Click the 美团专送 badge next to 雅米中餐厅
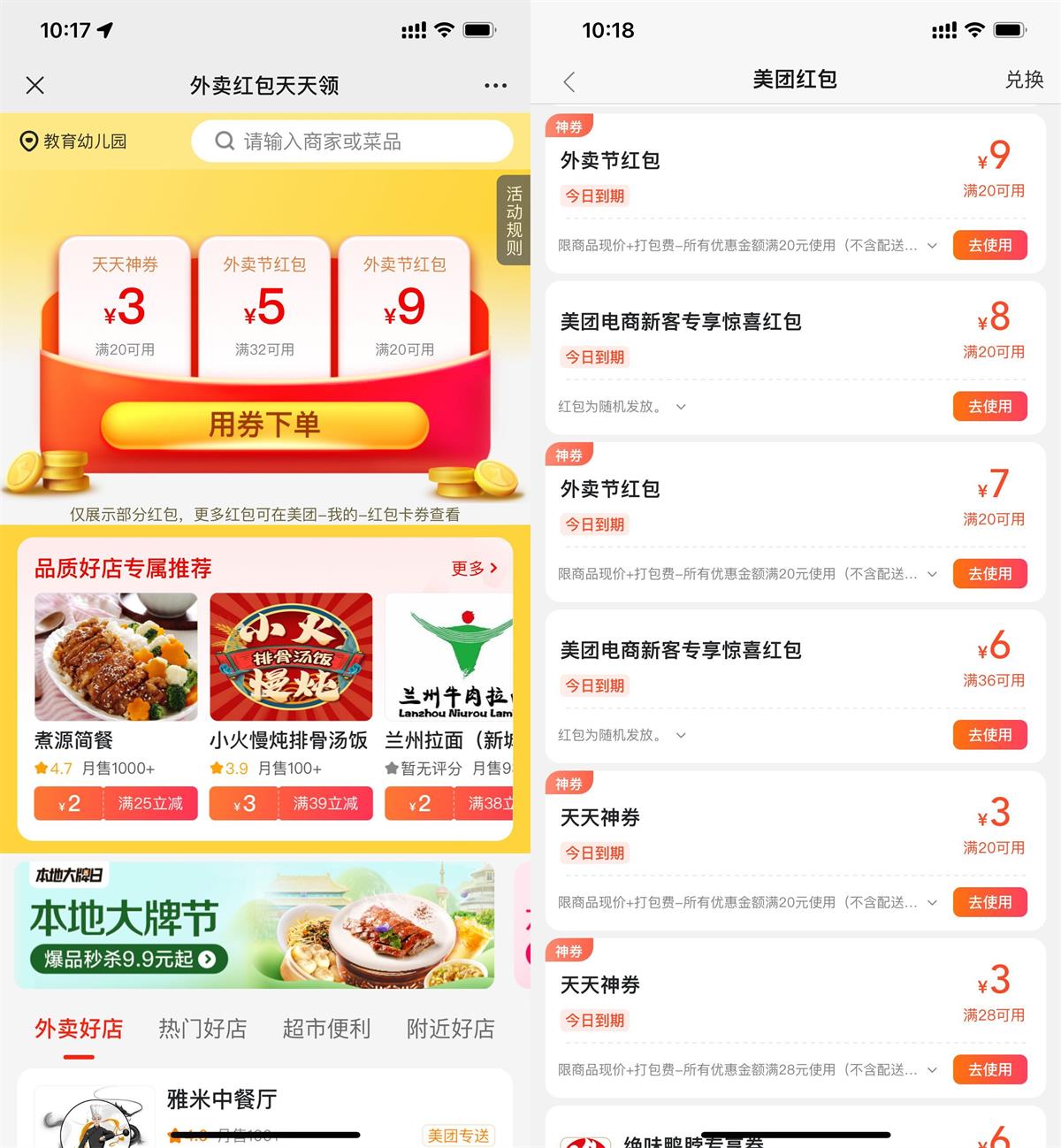 point(458,1136)
